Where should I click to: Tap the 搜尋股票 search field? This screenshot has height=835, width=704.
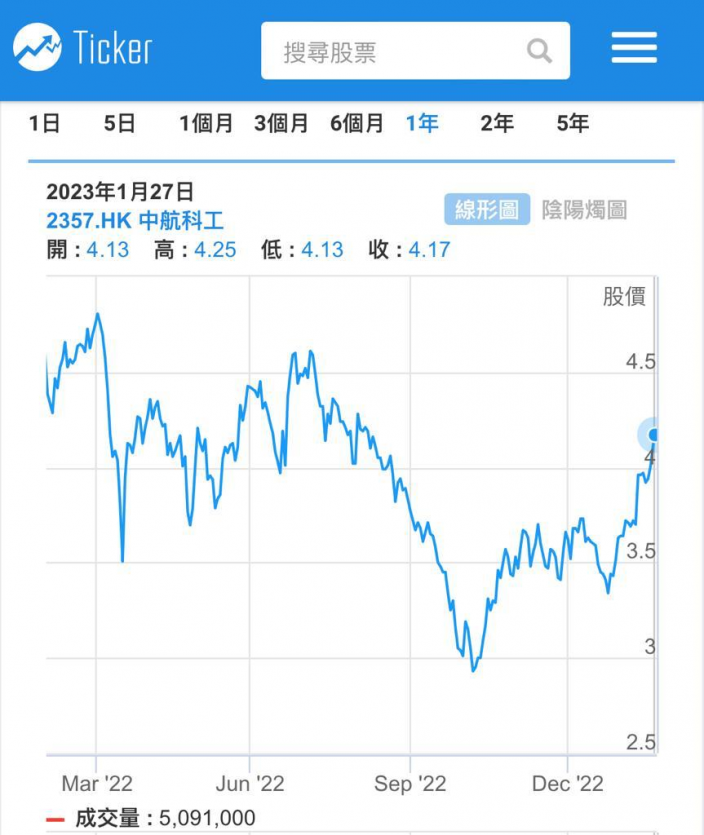pyautogui.click(x=415, y=51)
